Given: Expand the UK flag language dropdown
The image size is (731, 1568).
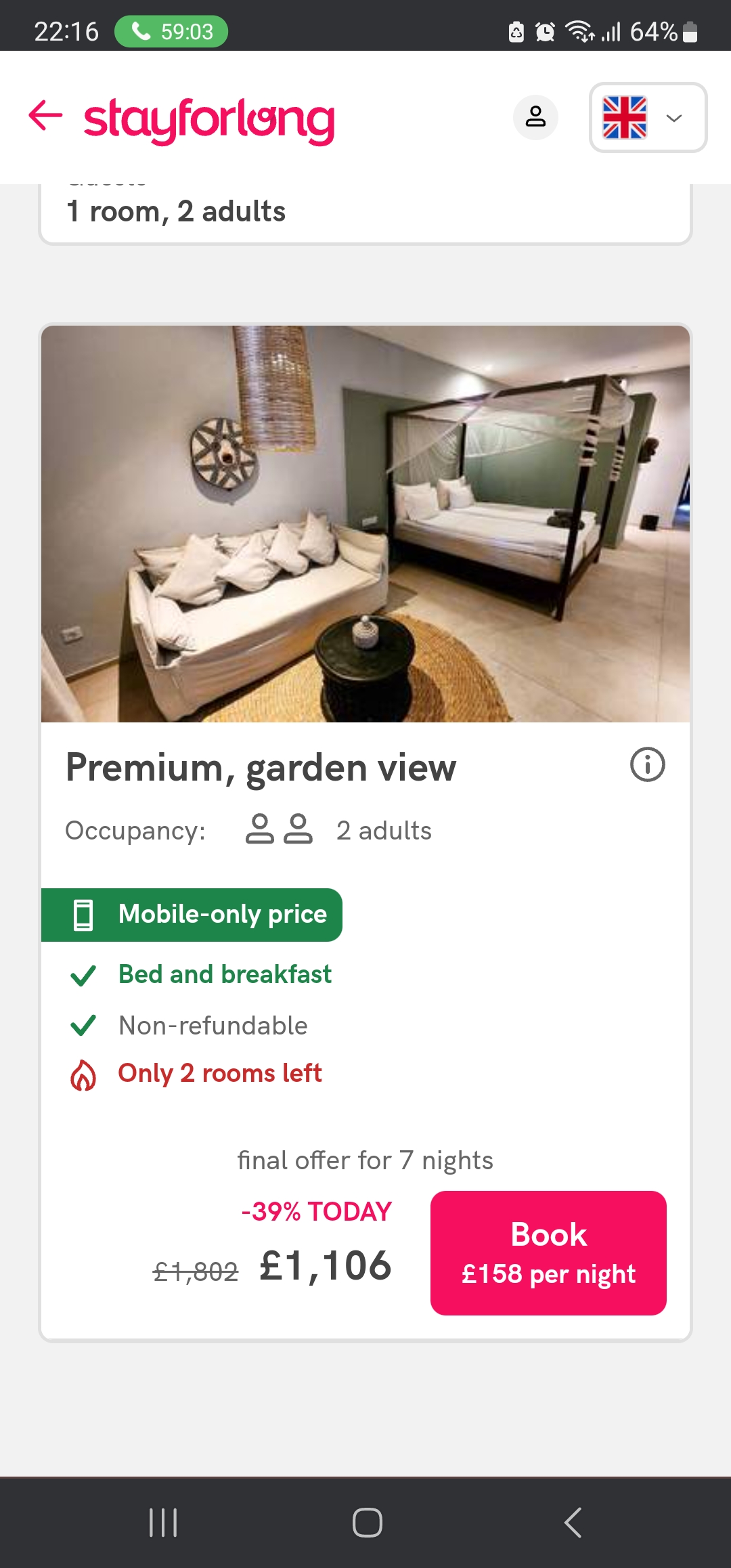Looking at the screenshot, I should click(648, 118).
